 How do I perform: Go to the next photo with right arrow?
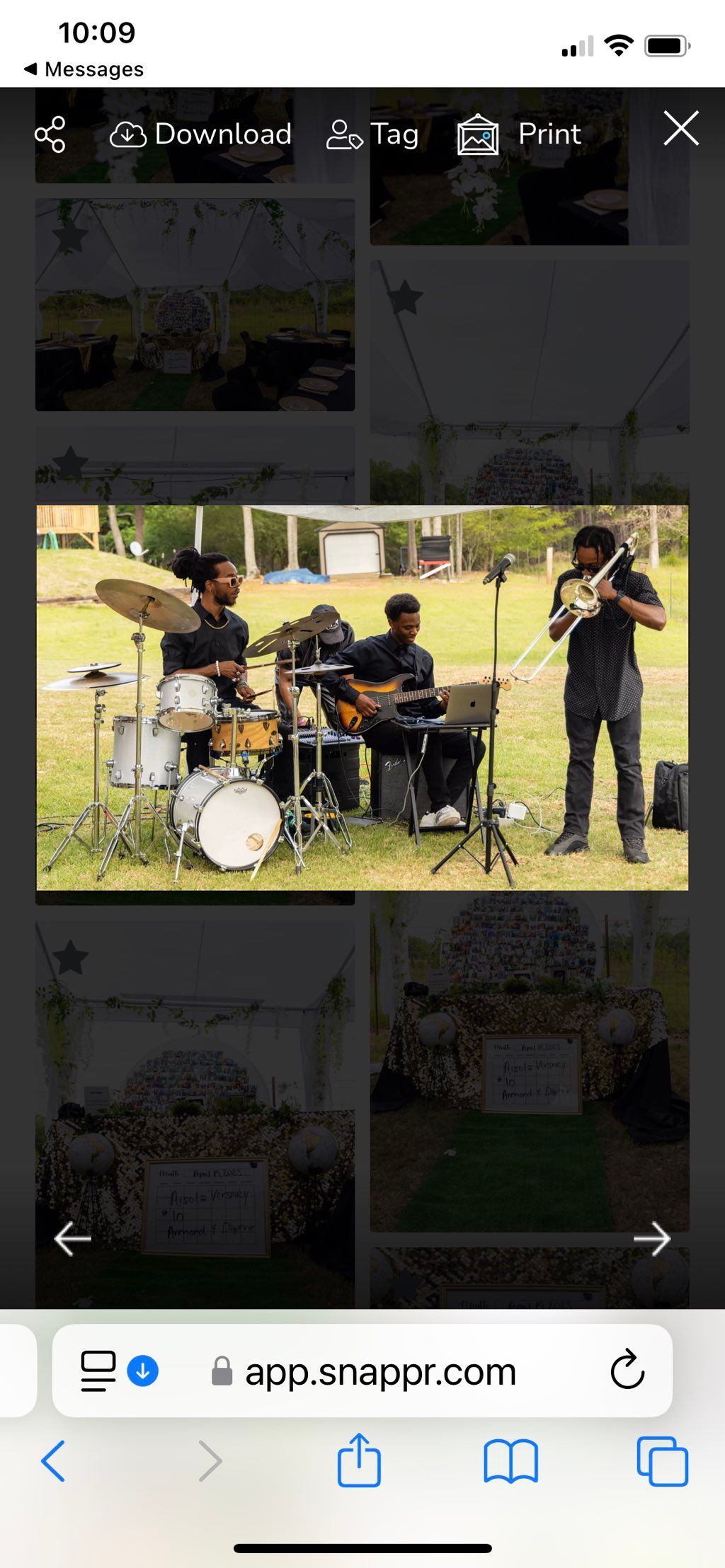point(651,1238)
